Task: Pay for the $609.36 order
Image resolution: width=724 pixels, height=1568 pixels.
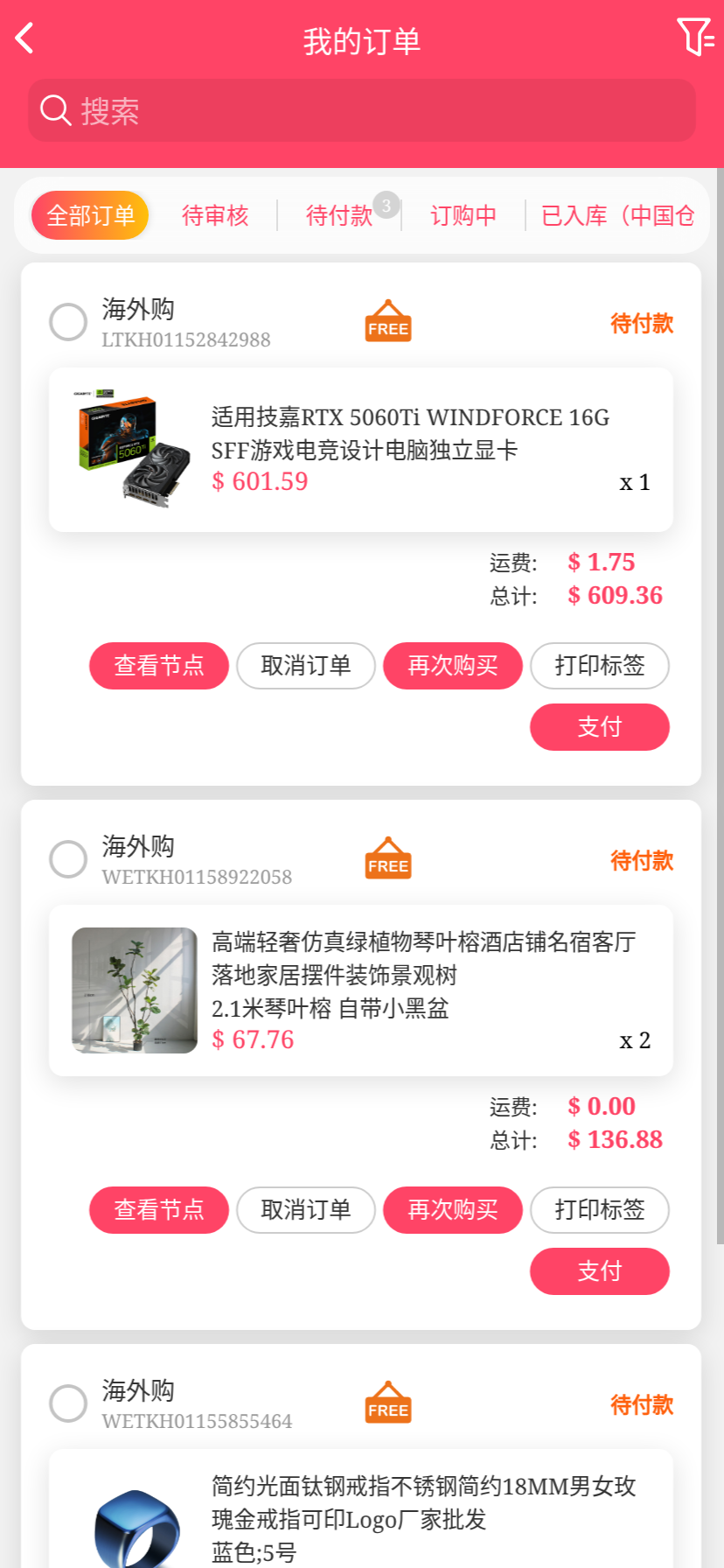Action: pyautogui.click(x=600, y=727)
